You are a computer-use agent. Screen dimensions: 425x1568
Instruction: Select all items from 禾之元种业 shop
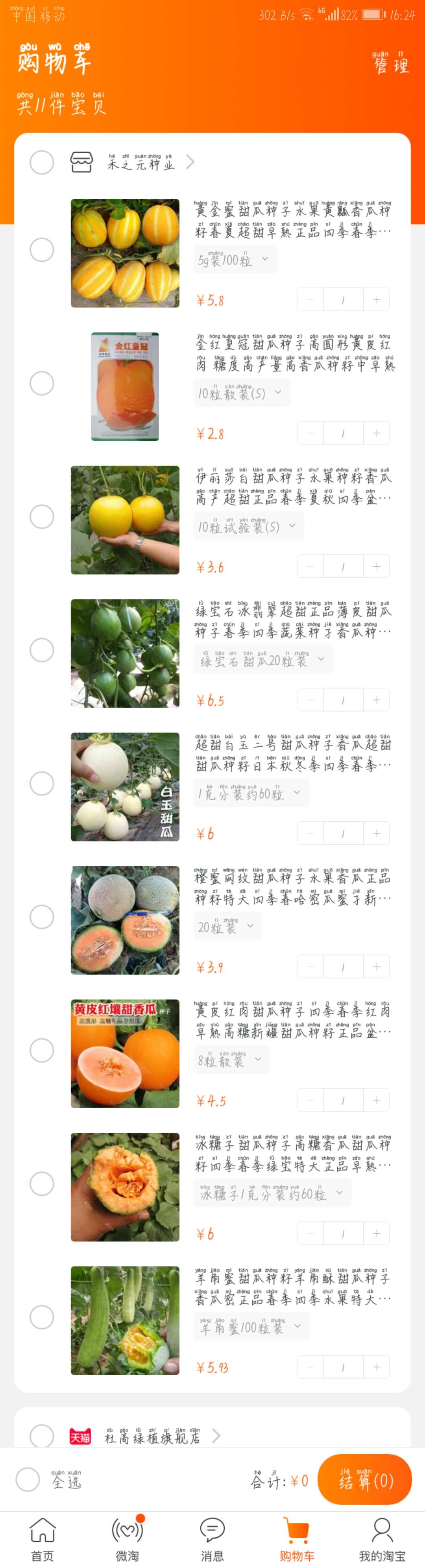42,163
